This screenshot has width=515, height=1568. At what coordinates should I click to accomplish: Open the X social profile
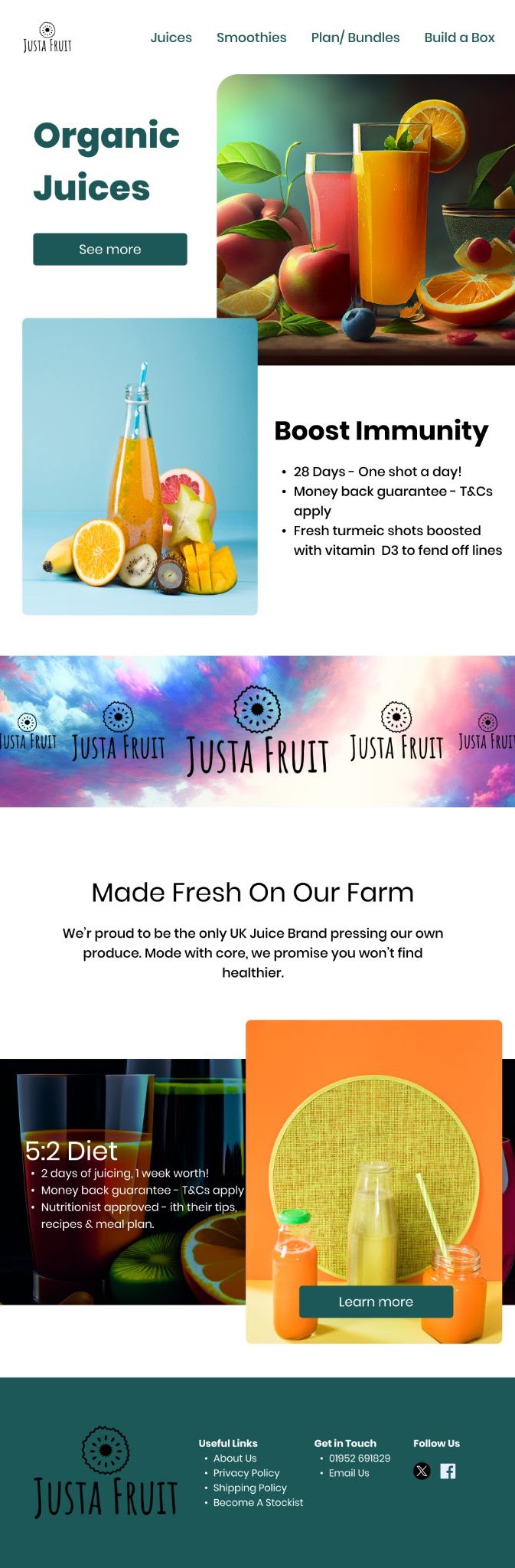(422, 1471)
